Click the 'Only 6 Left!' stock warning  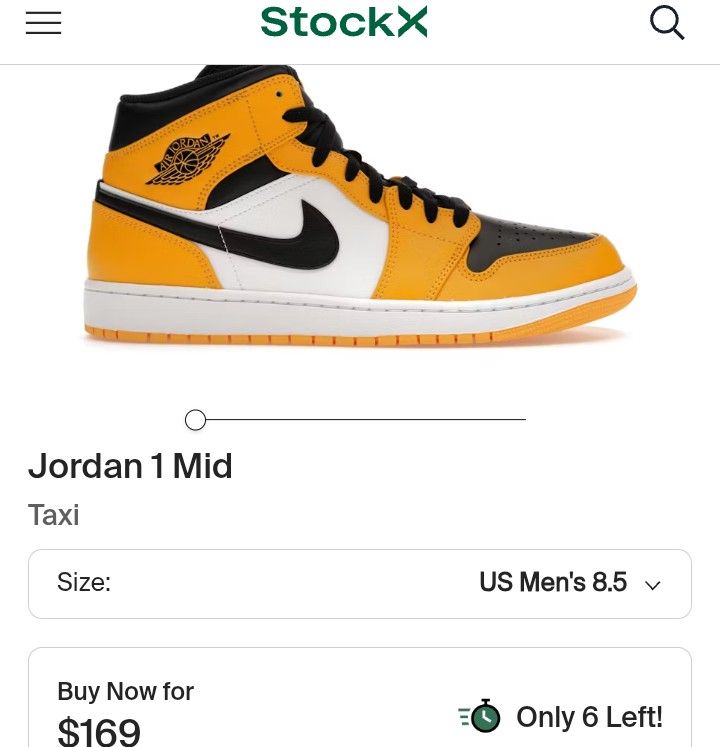pyautogui.click(x=588, y=716)
